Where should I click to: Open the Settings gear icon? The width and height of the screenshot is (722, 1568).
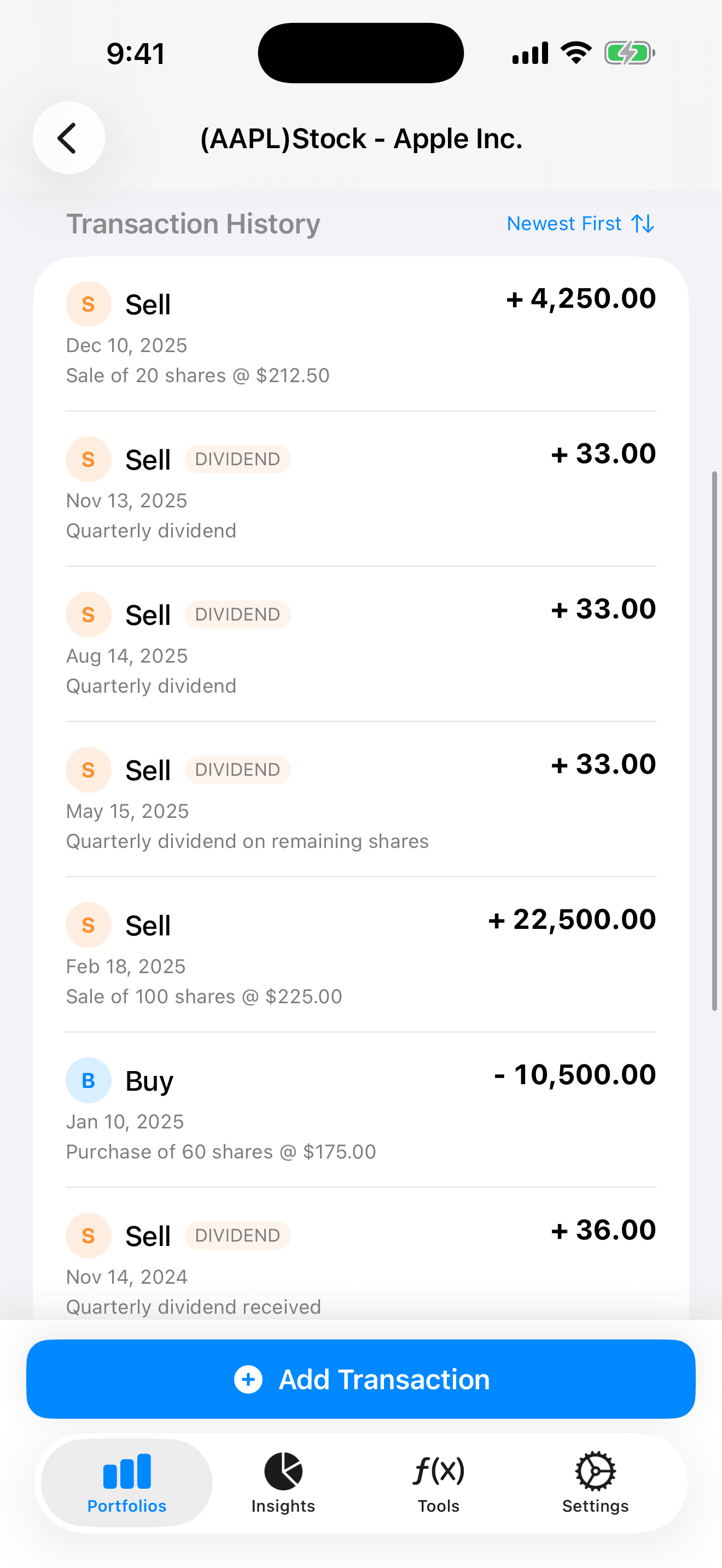[x=595, y=1470]
